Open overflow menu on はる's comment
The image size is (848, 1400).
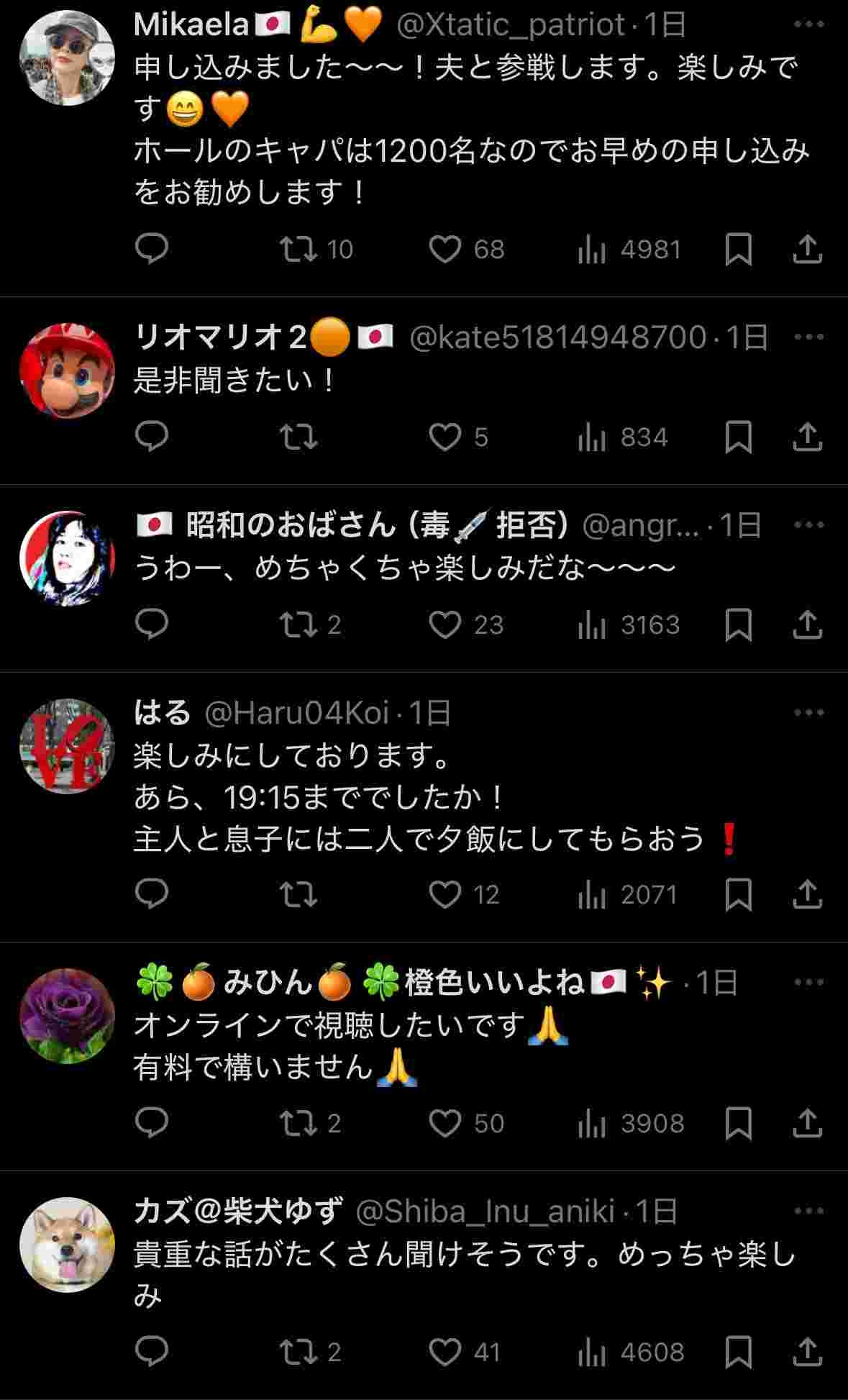click(x=808, y=712)
